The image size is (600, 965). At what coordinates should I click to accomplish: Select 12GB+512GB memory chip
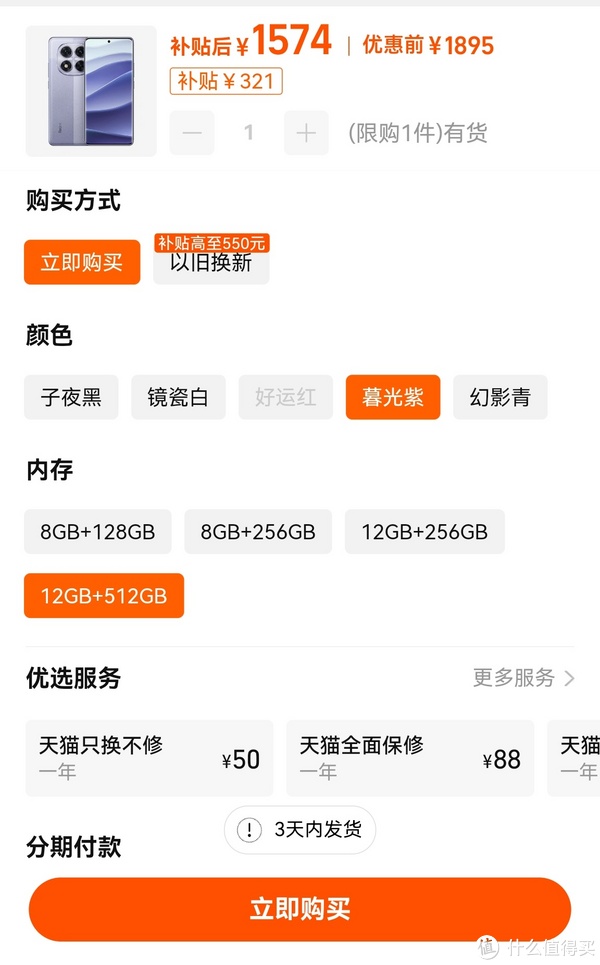point(104,596)
